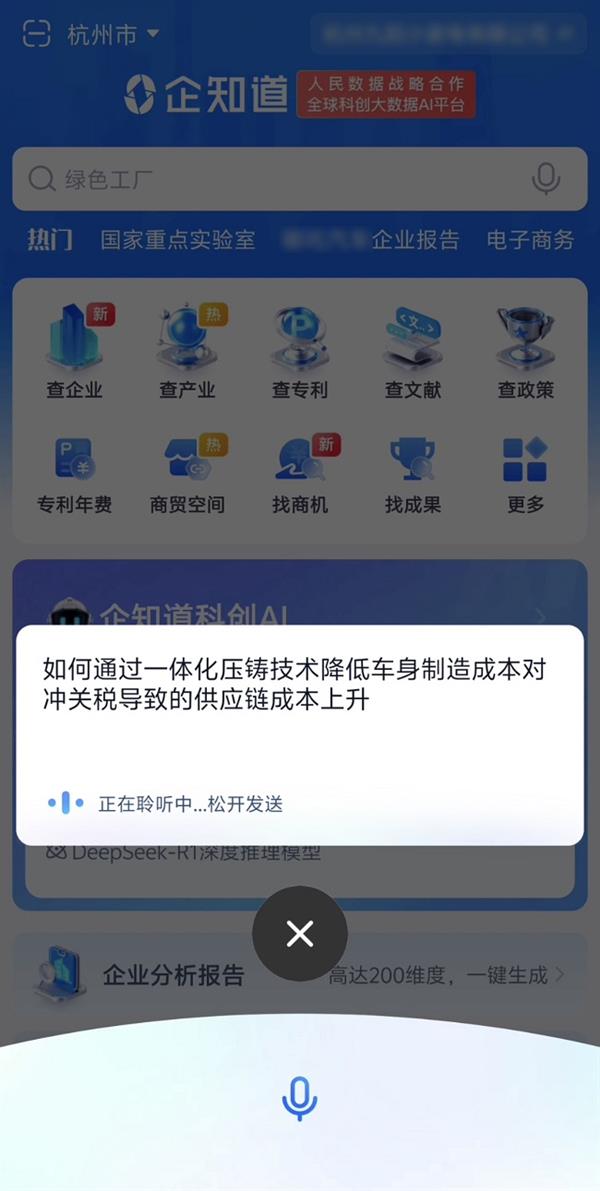Select the 企业报告 hot keyword
600x1191 pixels.
click(x=415, y=240)
